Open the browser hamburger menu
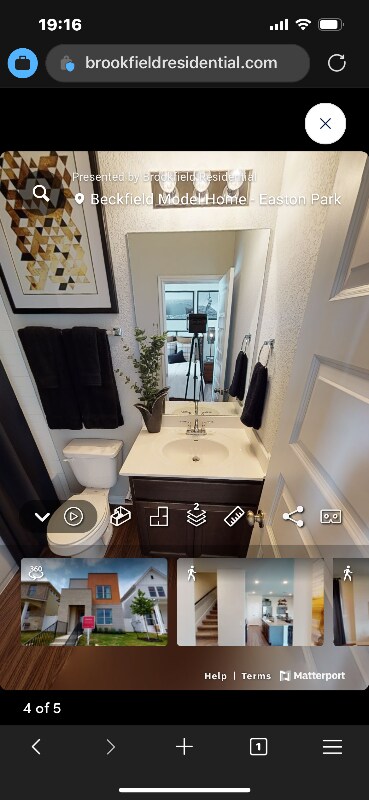This screenshot has height=800, width=369. tap(332, 747)
